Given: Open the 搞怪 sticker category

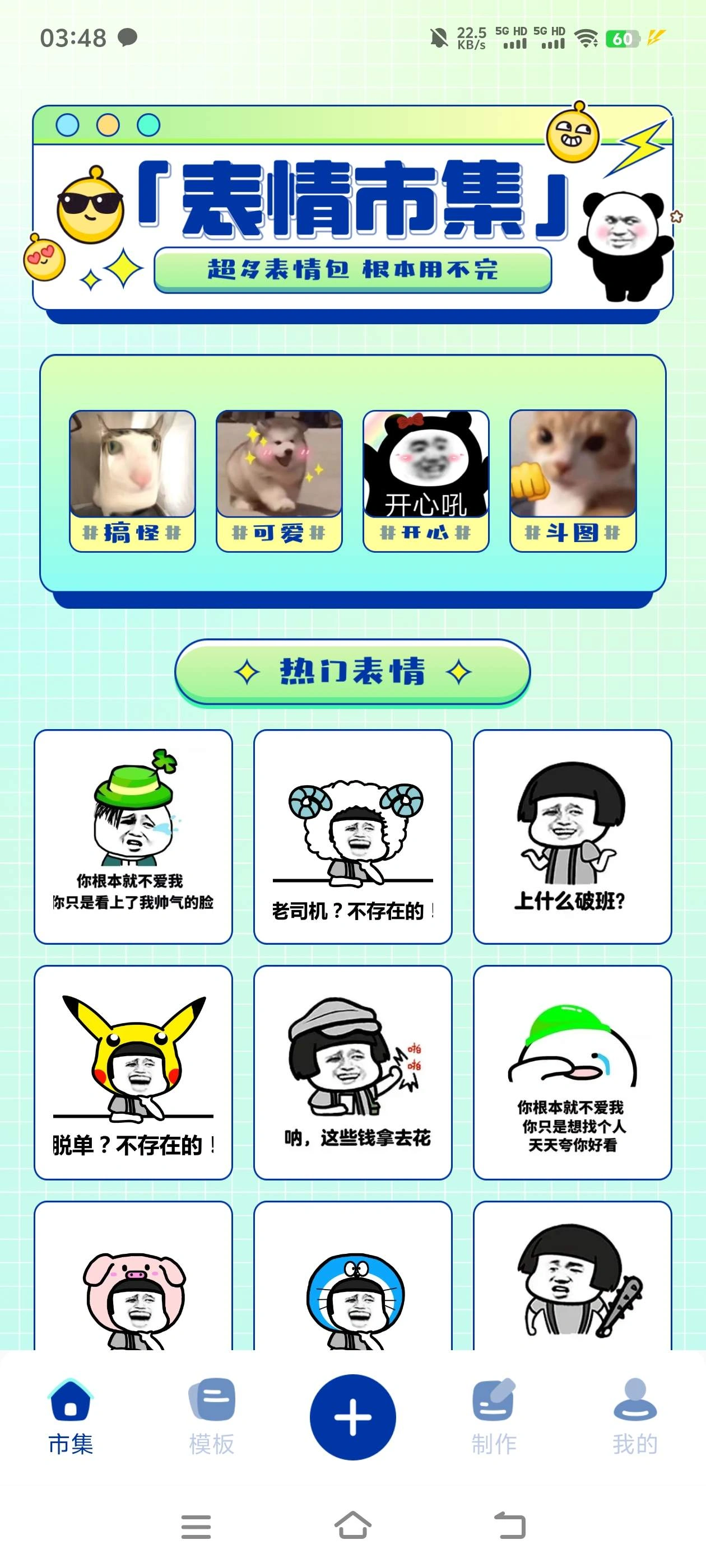Looking at the screenshot, I should pos(132,481).
